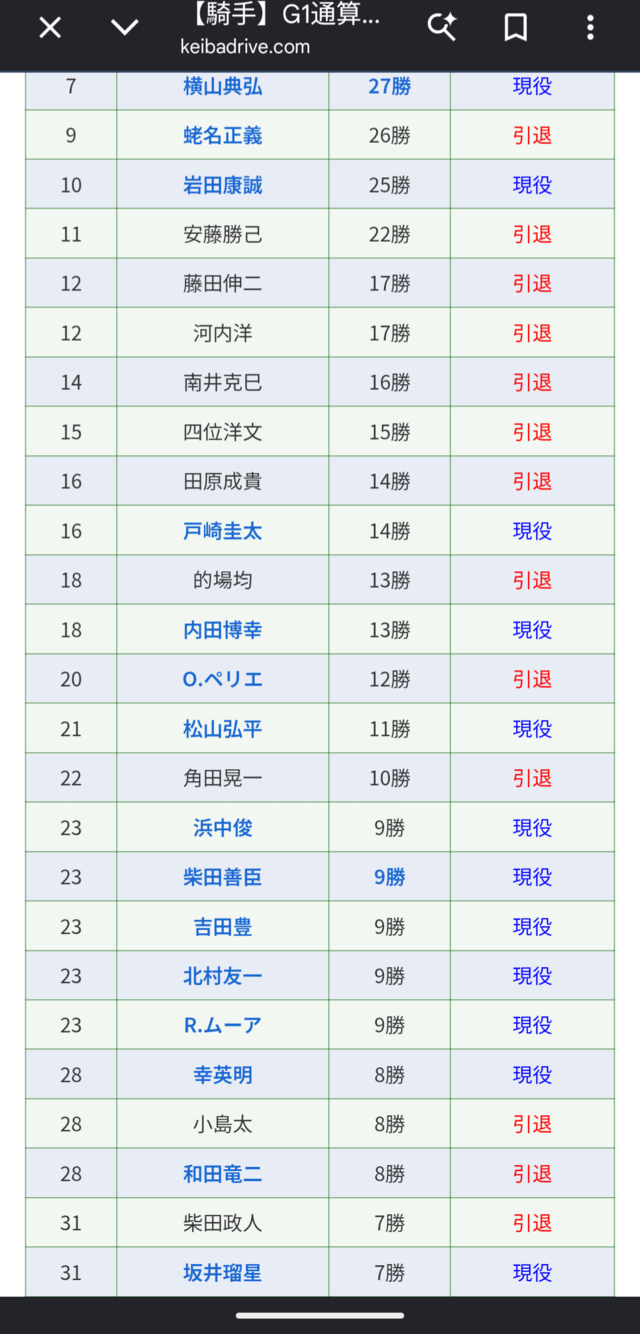Open jockey link 横山典弘
Viewport: 640px width, 1334px height.
(223, 86)
